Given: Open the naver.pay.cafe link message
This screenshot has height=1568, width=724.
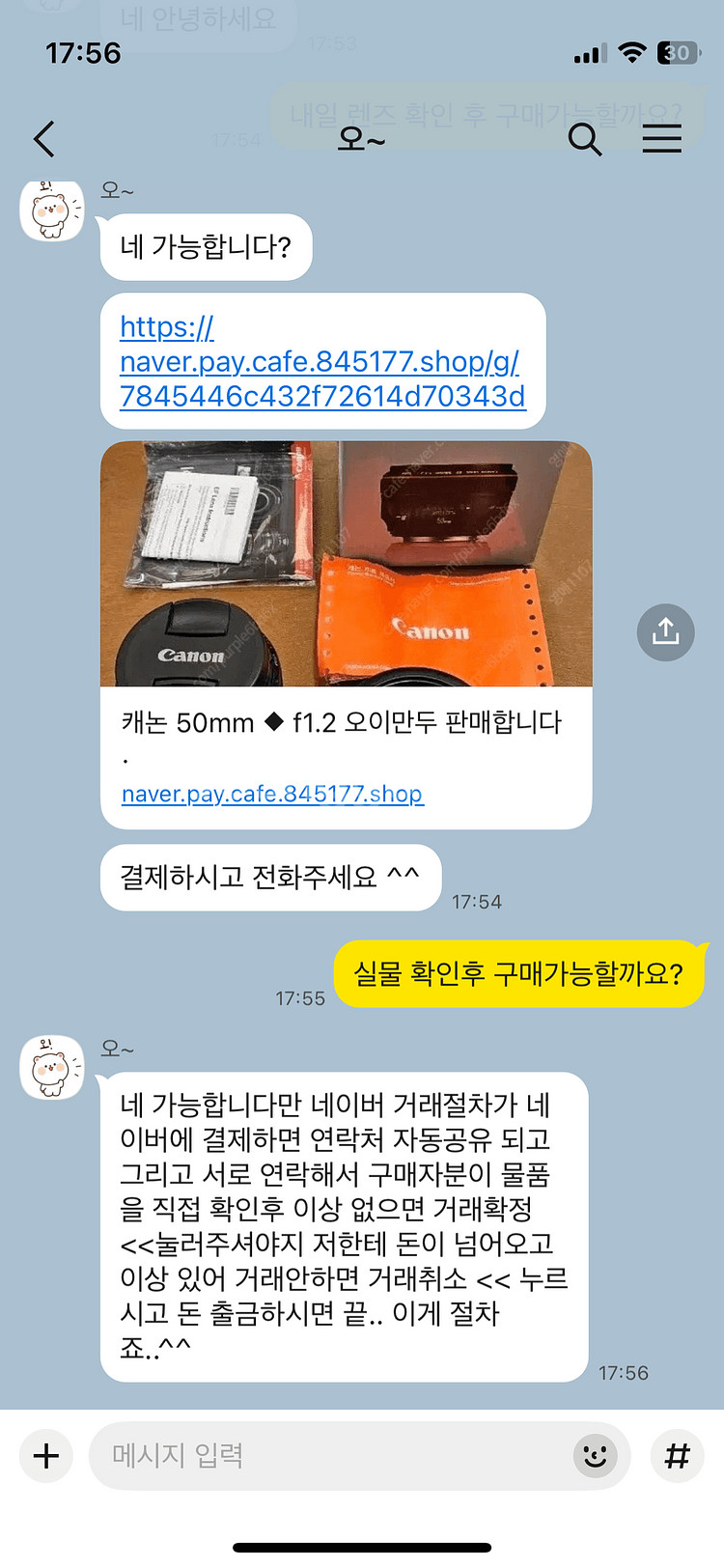Looking at the screenshot, I should [x=322, y=361].
